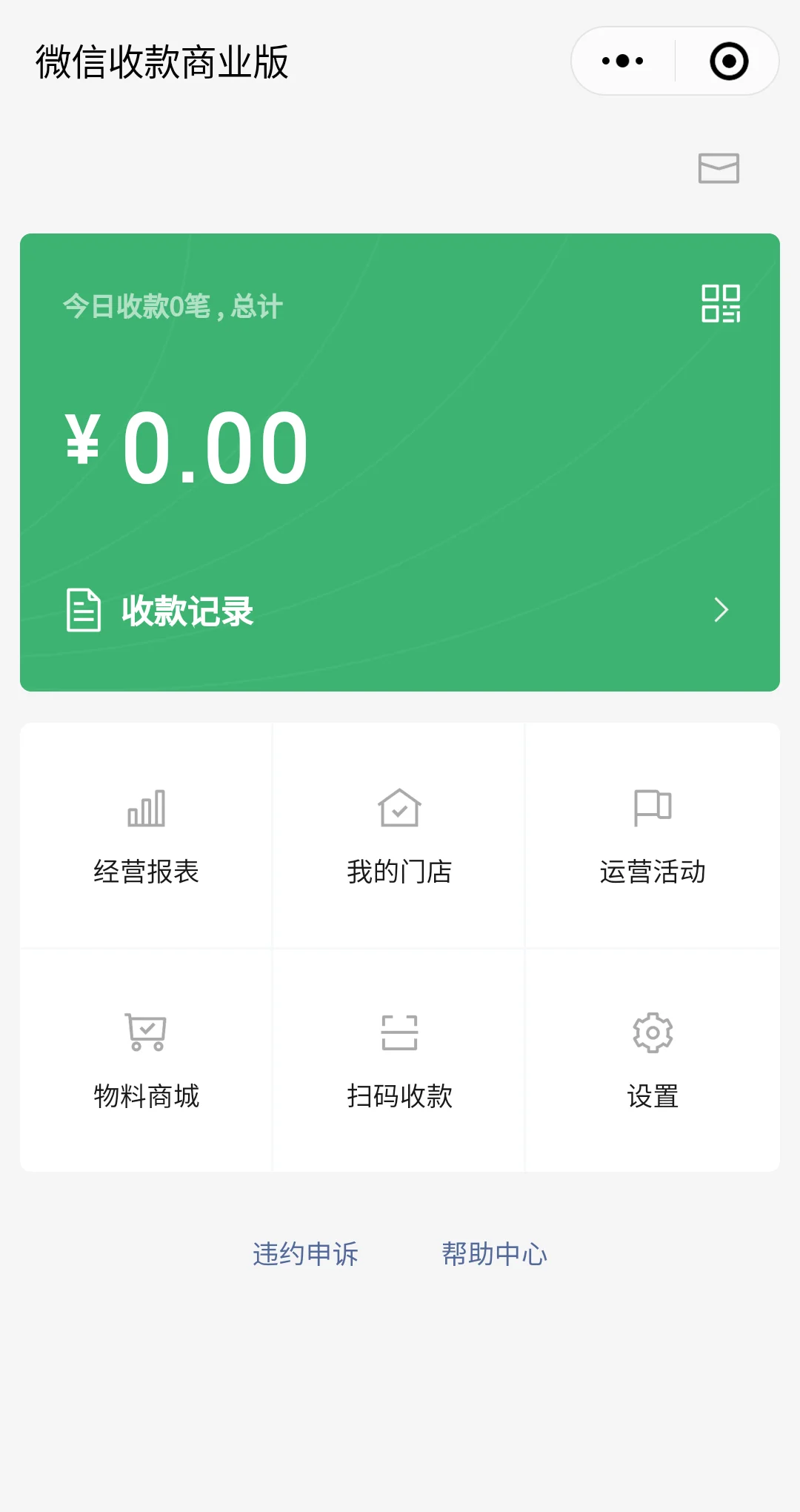800x1512 pixels.
Task: Open the messages envelope icon
Action: (x=719, y=168)
